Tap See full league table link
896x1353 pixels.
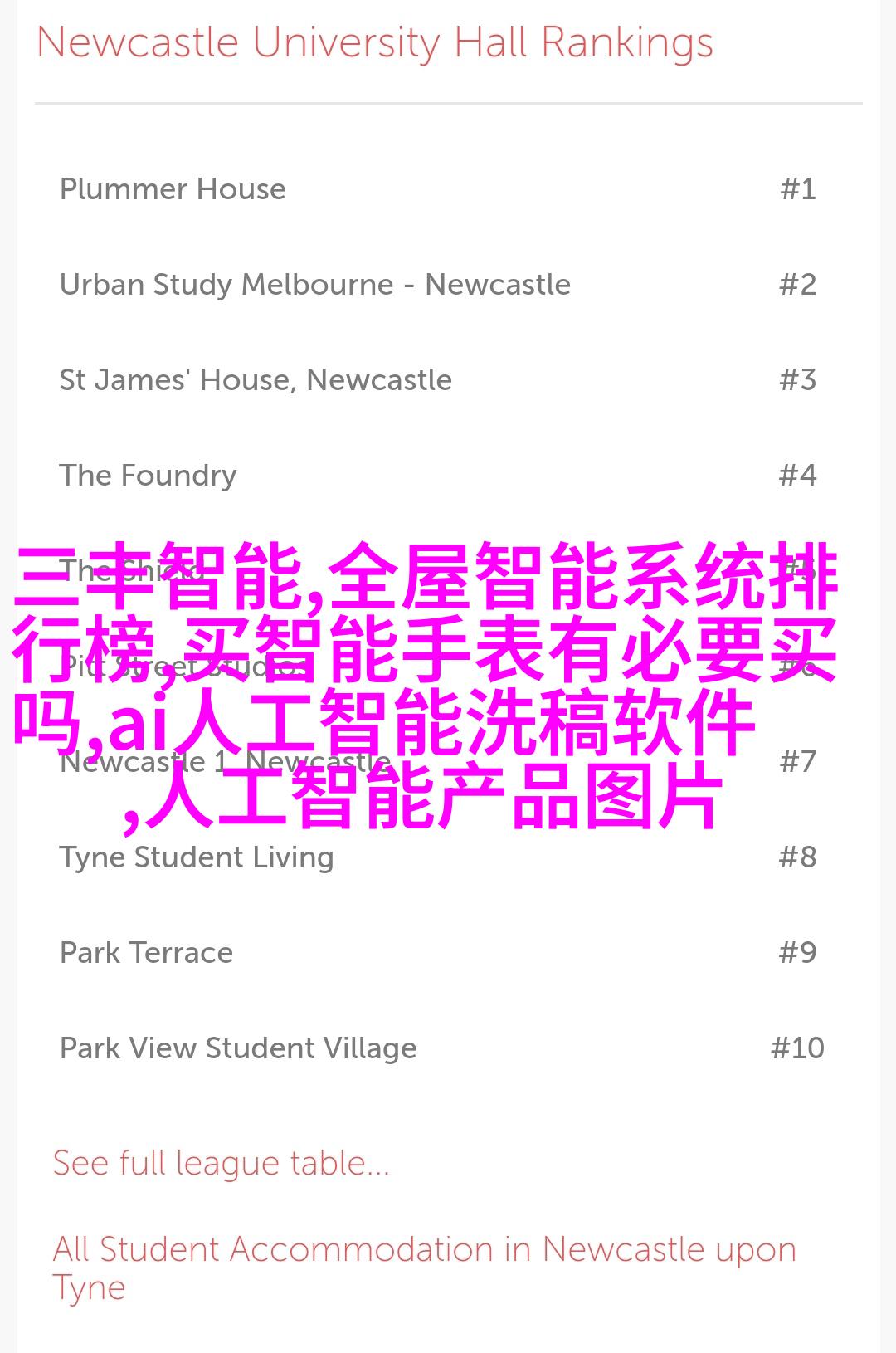pos(221,1163)
